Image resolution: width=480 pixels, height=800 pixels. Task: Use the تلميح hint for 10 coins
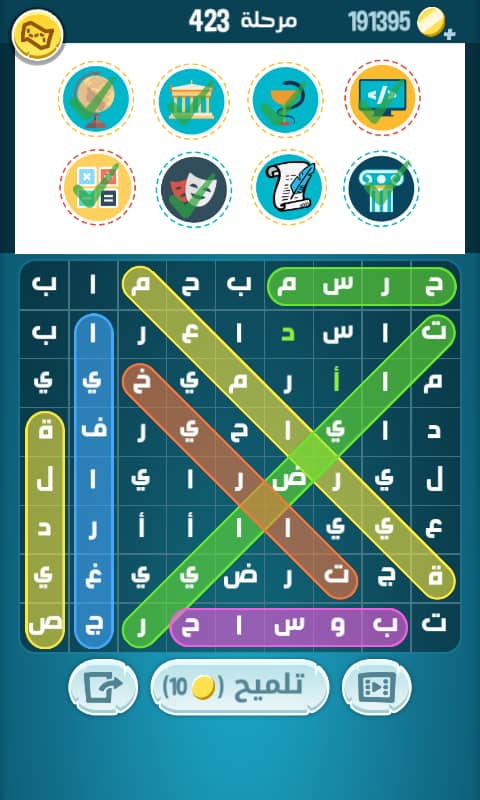point(240,687)
